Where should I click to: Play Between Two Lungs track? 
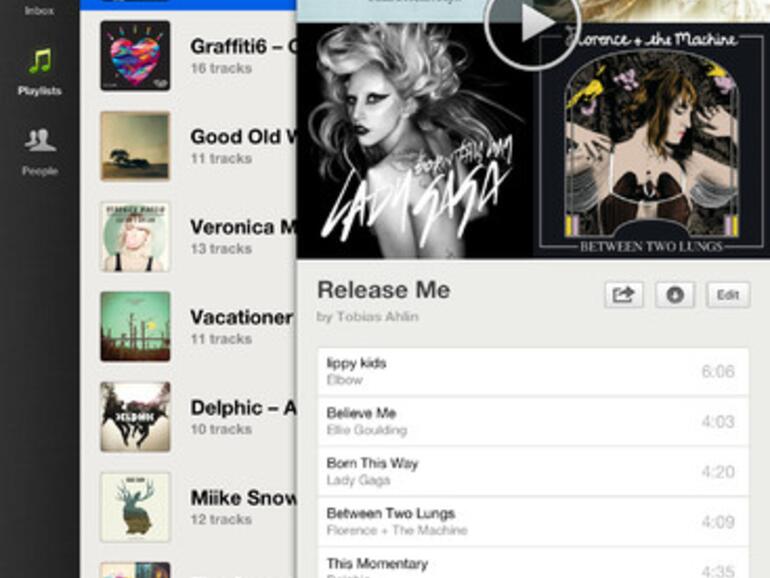[x=532, y=521]
